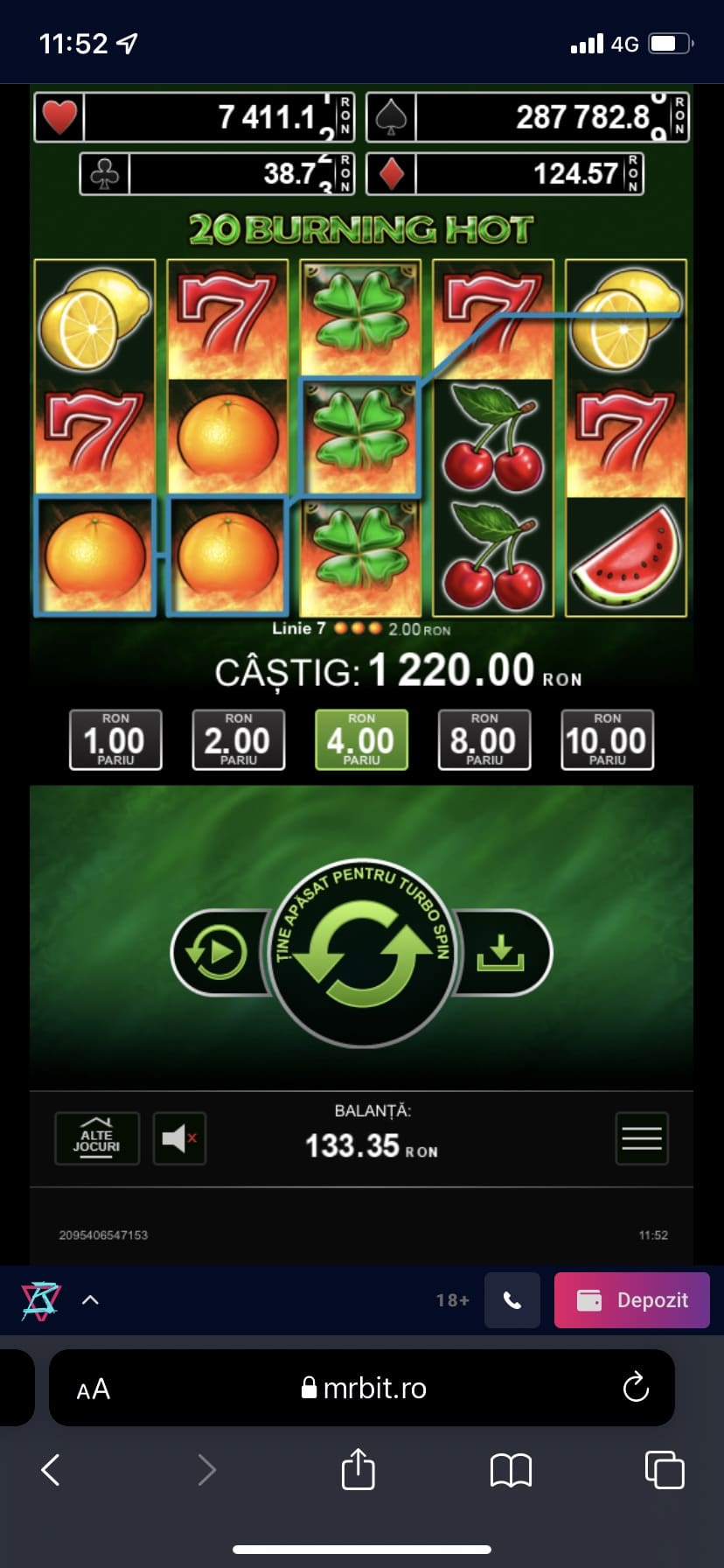Viewport: 724px width, 1568px height.
Task: Collect the win with the download arrow
Action: point(500,952)
